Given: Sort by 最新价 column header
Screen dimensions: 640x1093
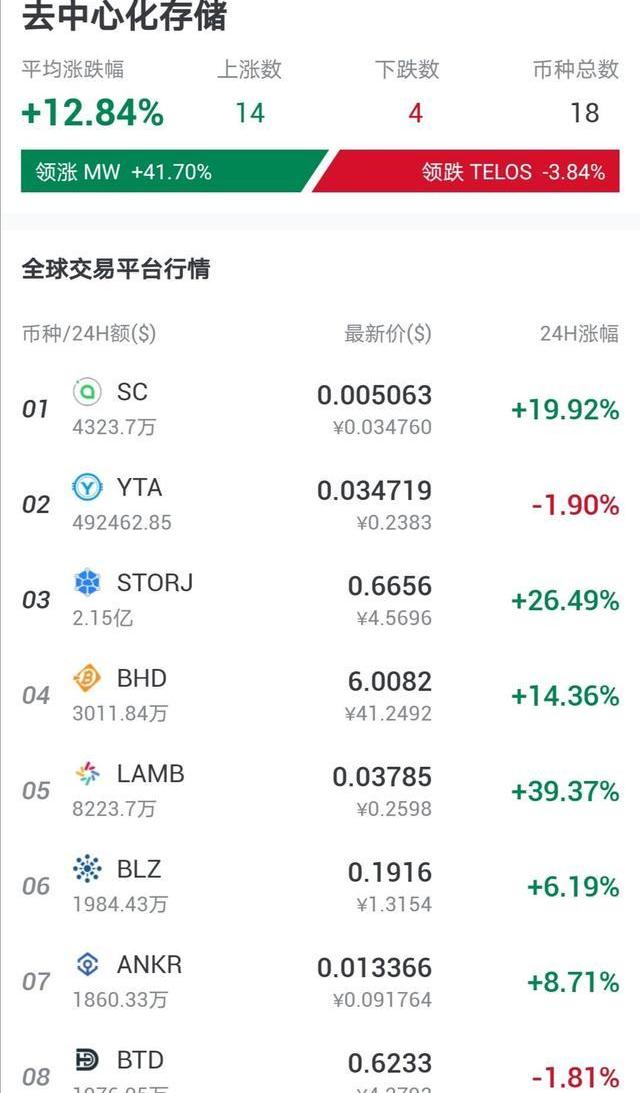Looking at the screenshot, I should [388, 334].
